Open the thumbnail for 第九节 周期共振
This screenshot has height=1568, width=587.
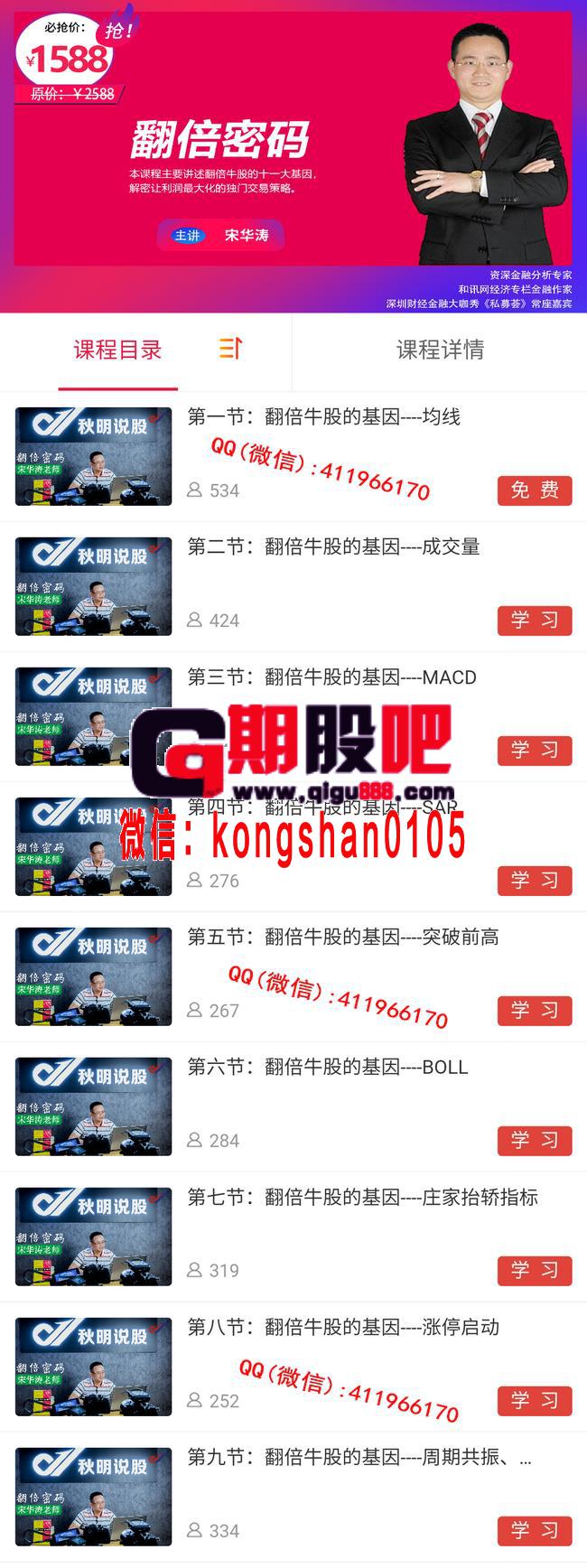[x=93, y=1497]
